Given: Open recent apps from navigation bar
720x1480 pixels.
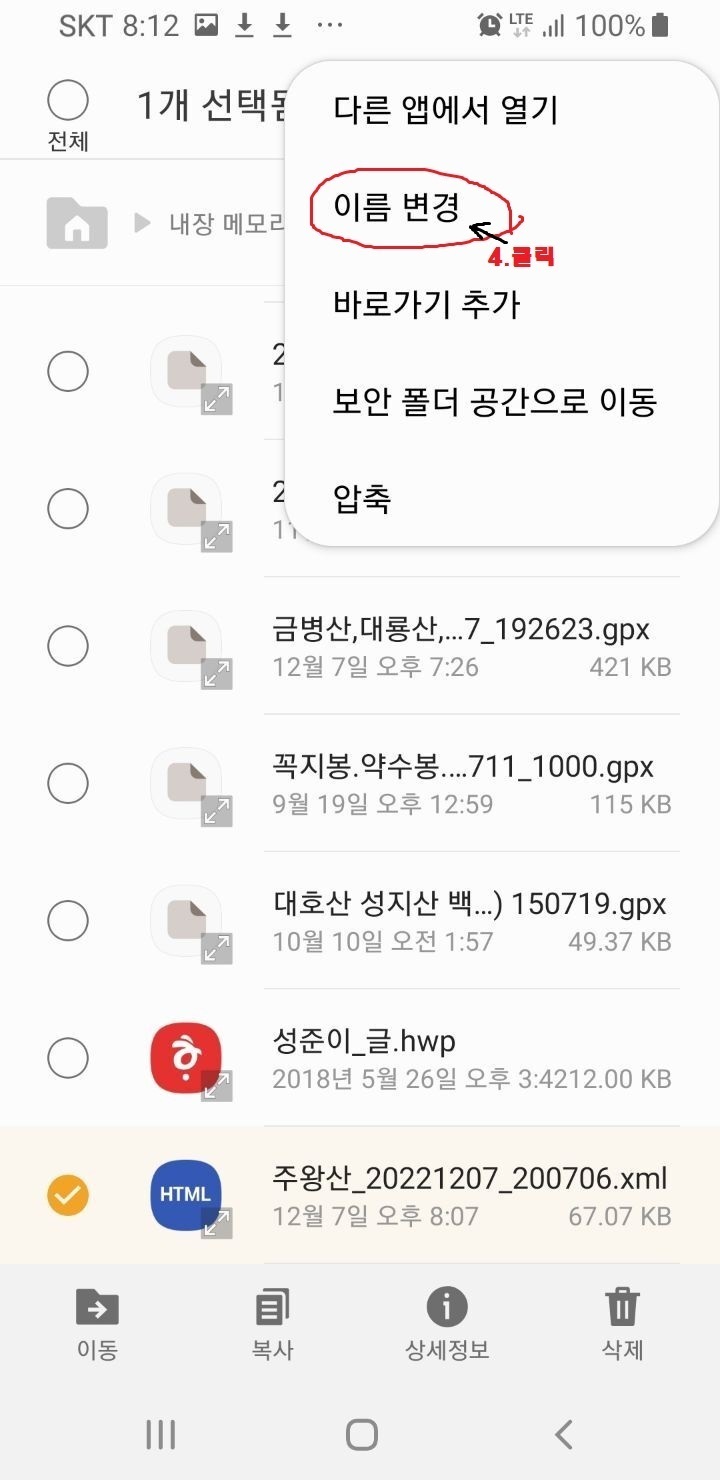Looking at the screenshot, I should (160, 1435).
